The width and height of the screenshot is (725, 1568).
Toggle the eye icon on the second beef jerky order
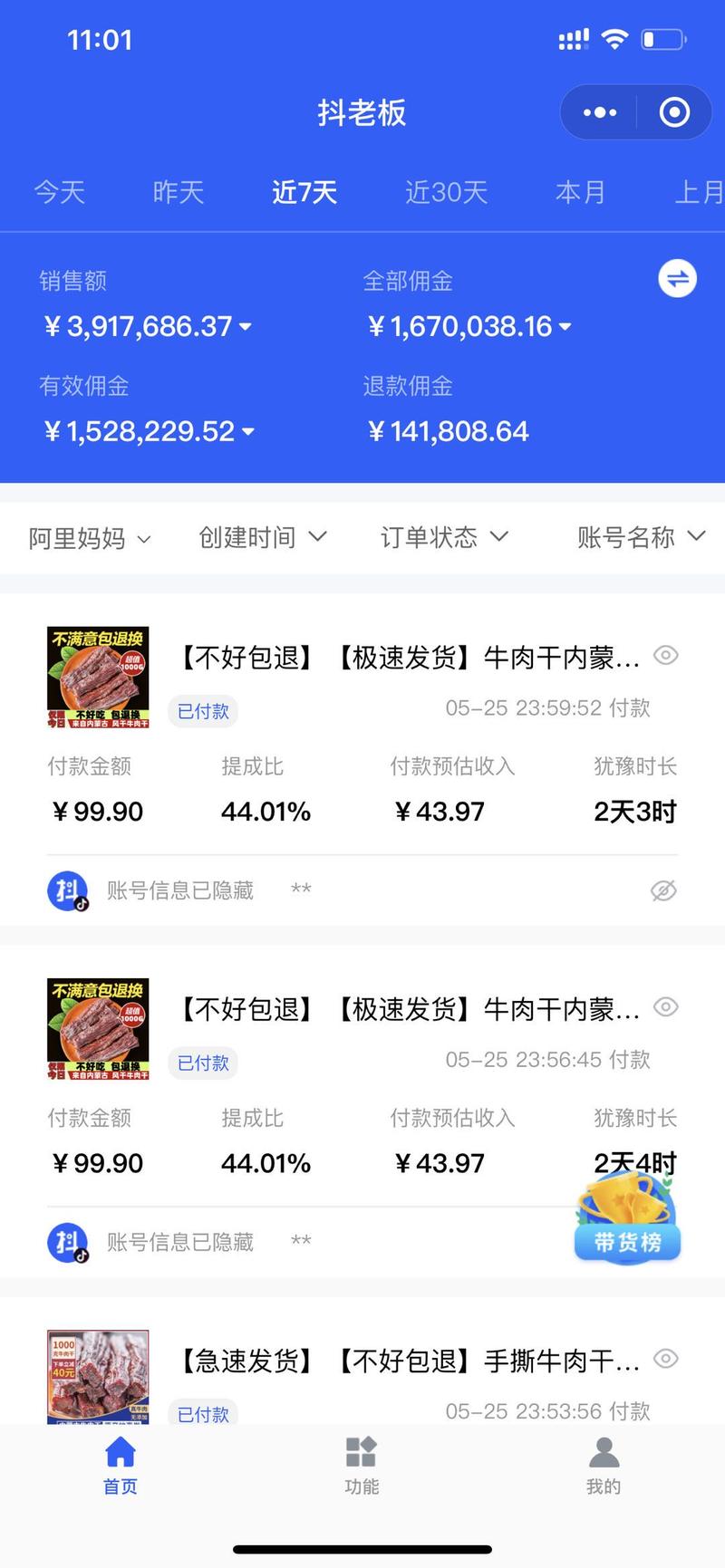click(x=666, y=1007)
